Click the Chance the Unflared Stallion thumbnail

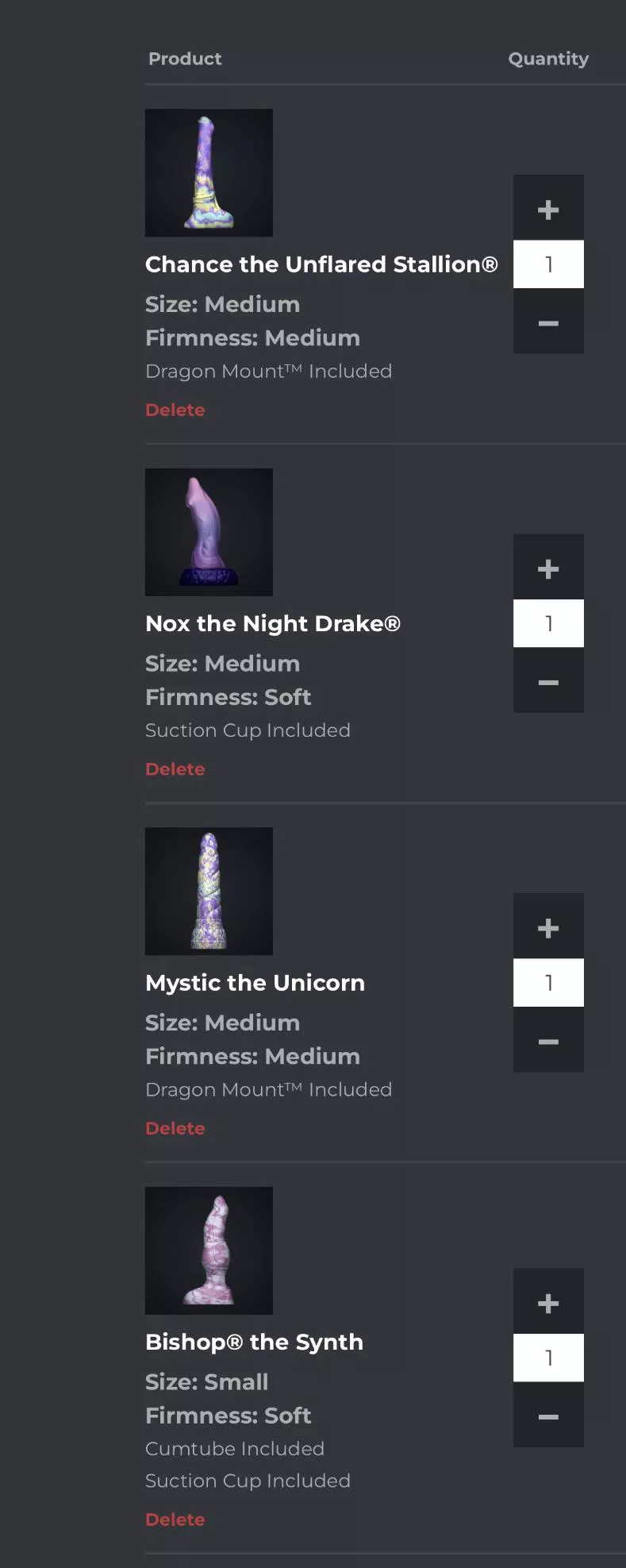(208, 172)
